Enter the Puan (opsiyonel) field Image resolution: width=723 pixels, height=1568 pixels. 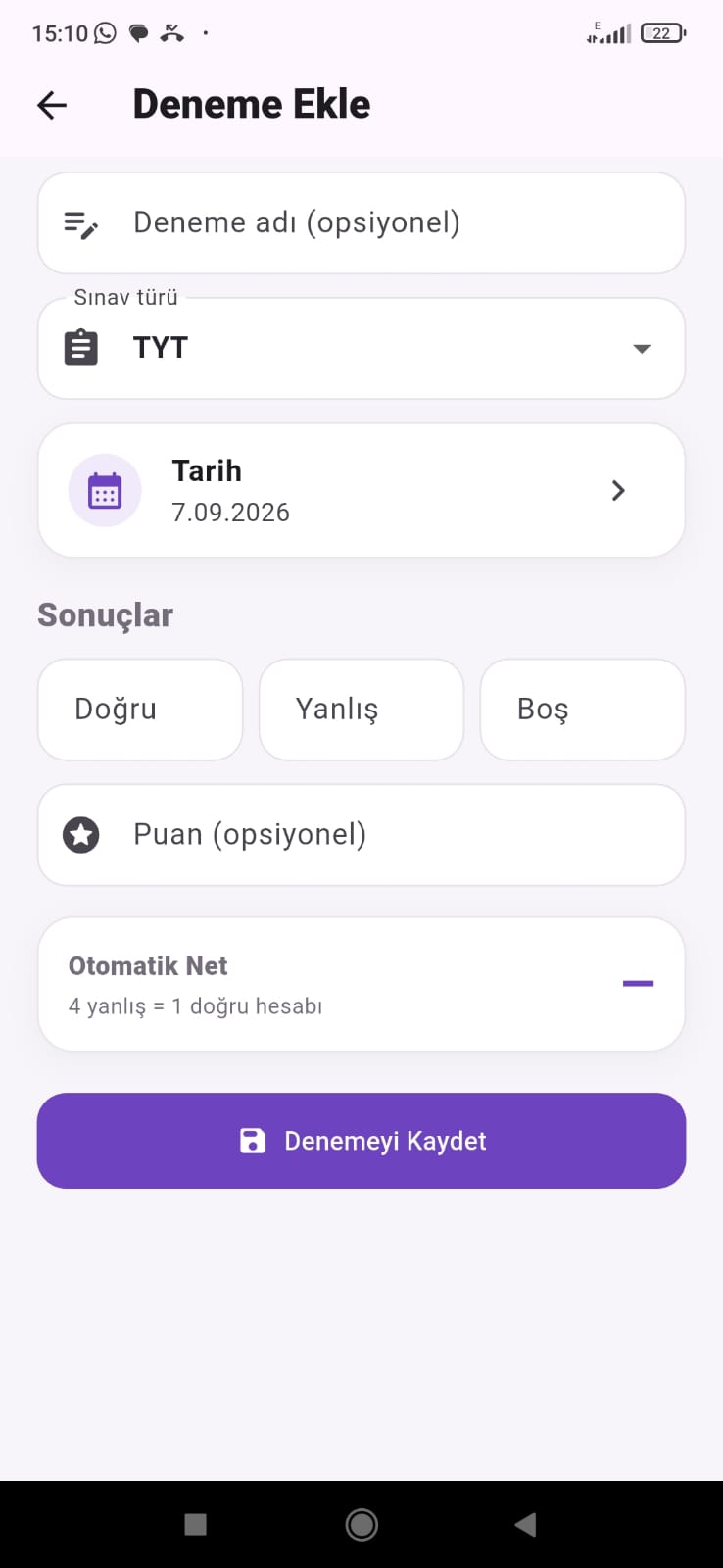click(x=361, y=835)
